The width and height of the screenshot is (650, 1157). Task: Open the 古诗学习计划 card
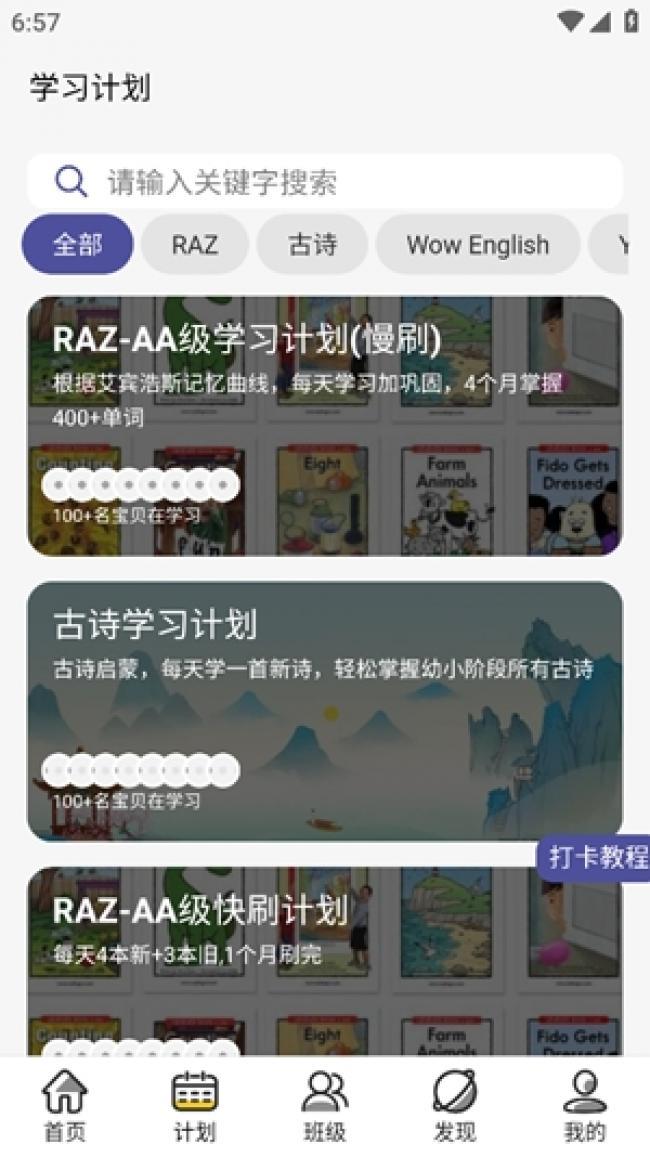coord(324,711)
